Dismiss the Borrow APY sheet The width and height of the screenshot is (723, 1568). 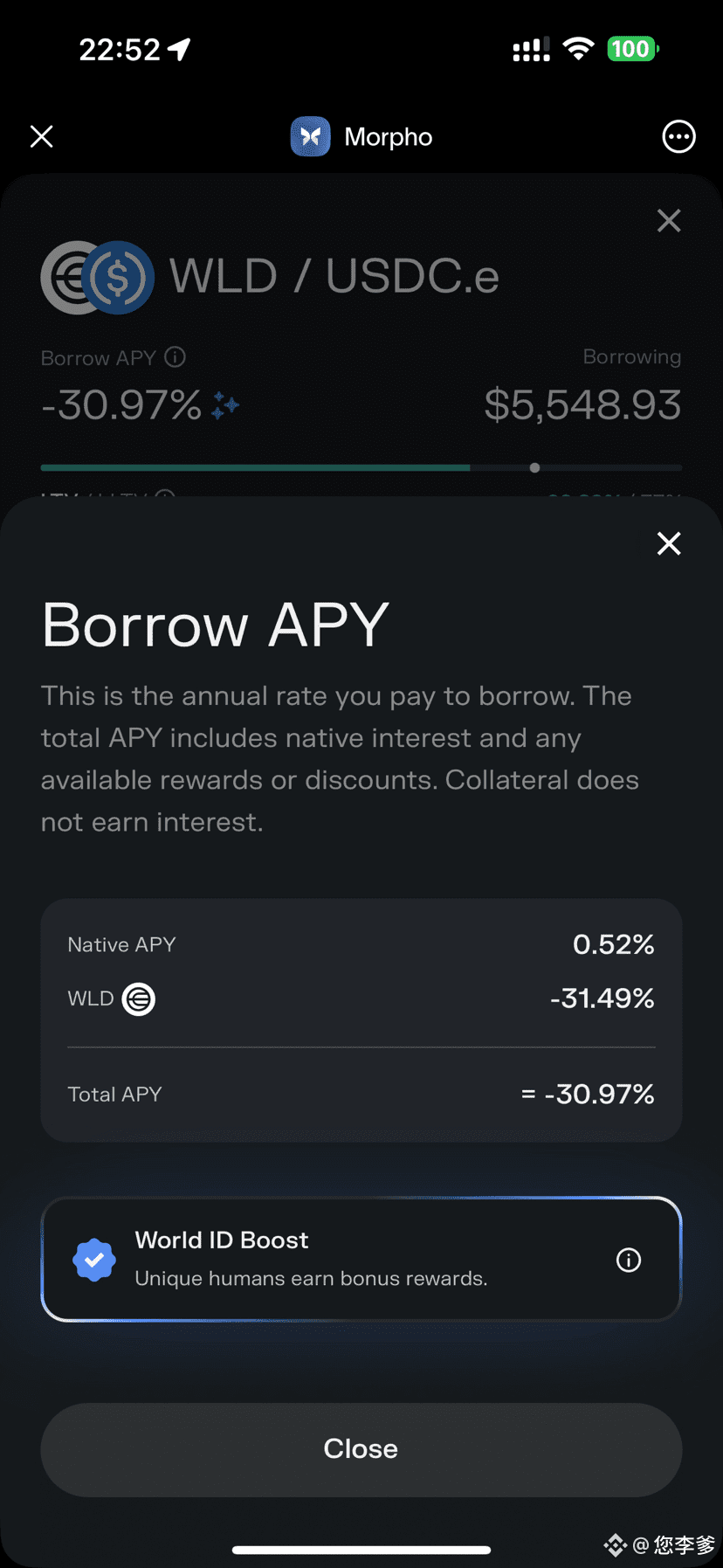click(669, 543)
